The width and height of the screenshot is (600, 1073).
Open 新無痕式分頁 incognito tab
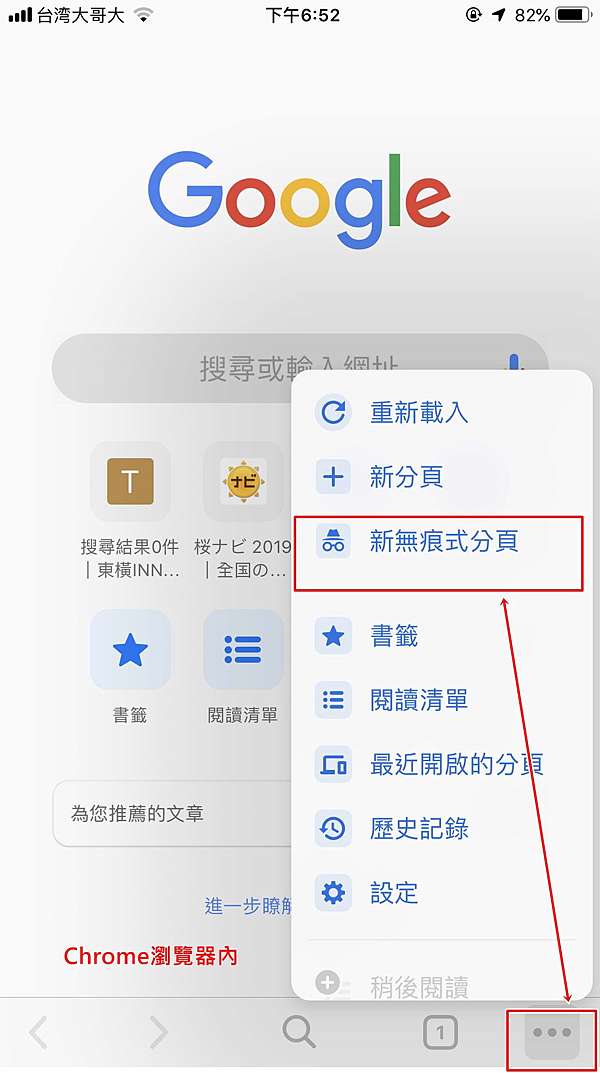(441, 541)
